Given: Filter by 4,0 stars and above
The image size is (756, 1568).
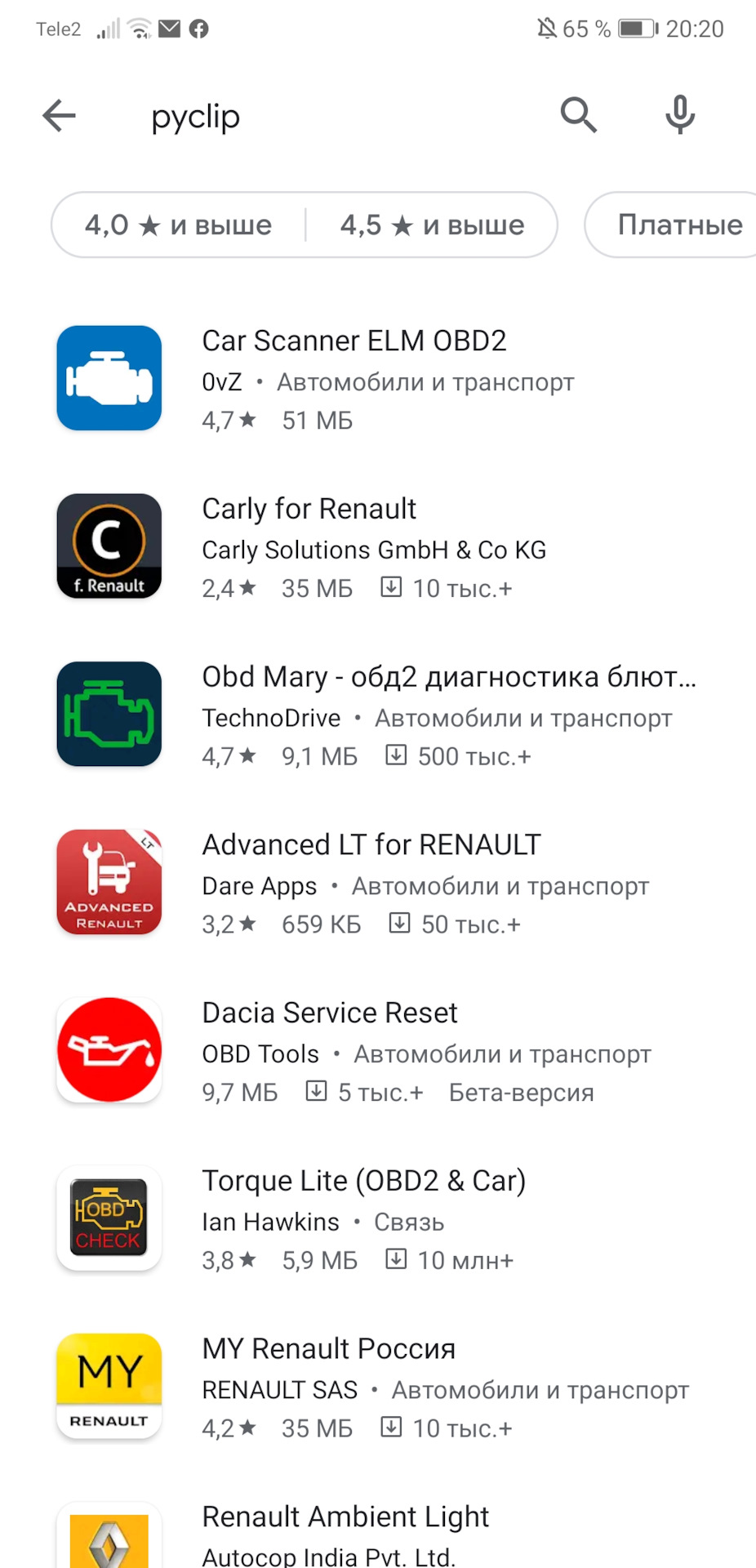Looking at the screenshot, I should 179,225.
